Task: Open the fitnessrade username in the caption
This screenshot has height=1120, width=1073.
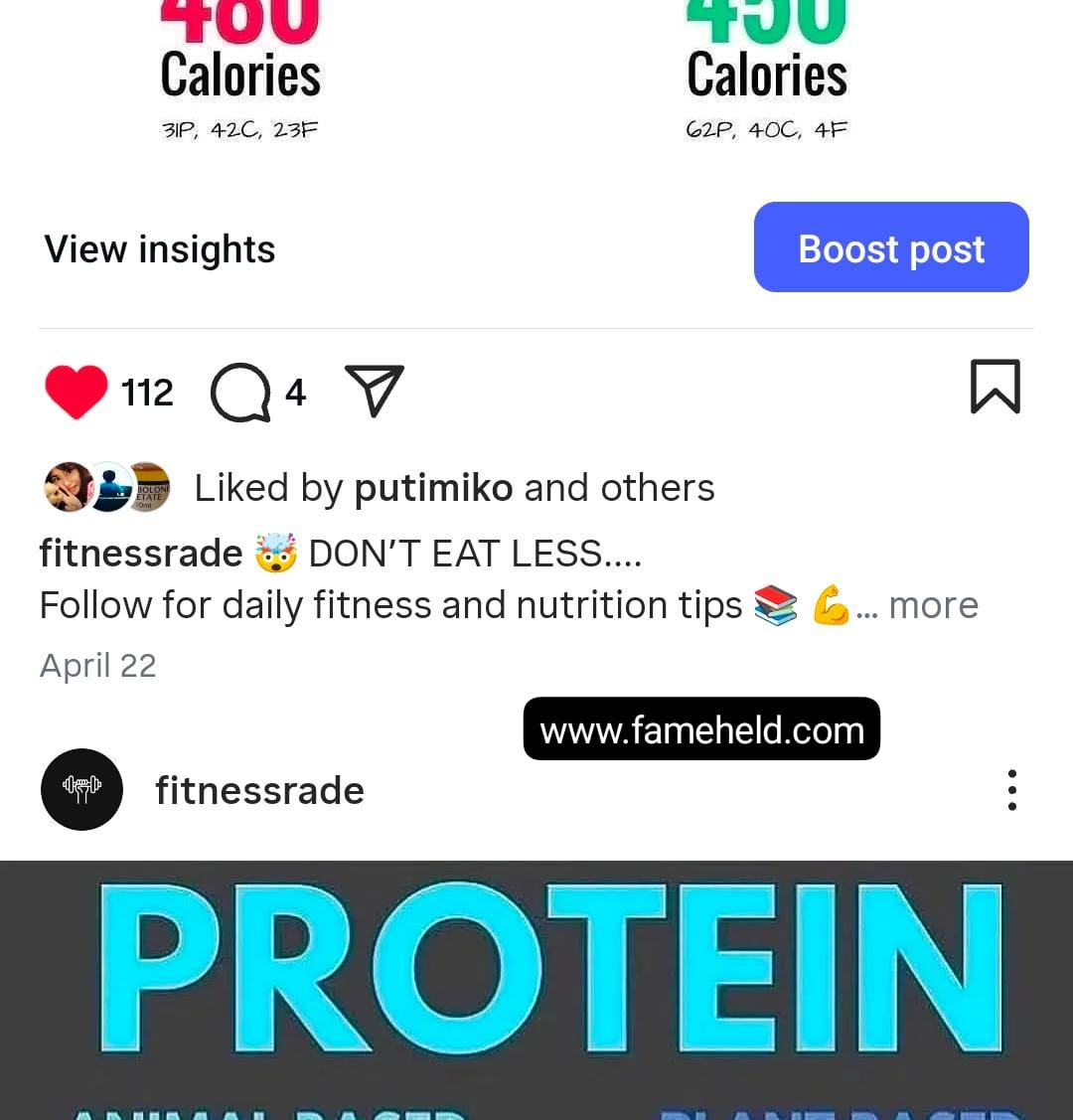Action: click(141, 554)
